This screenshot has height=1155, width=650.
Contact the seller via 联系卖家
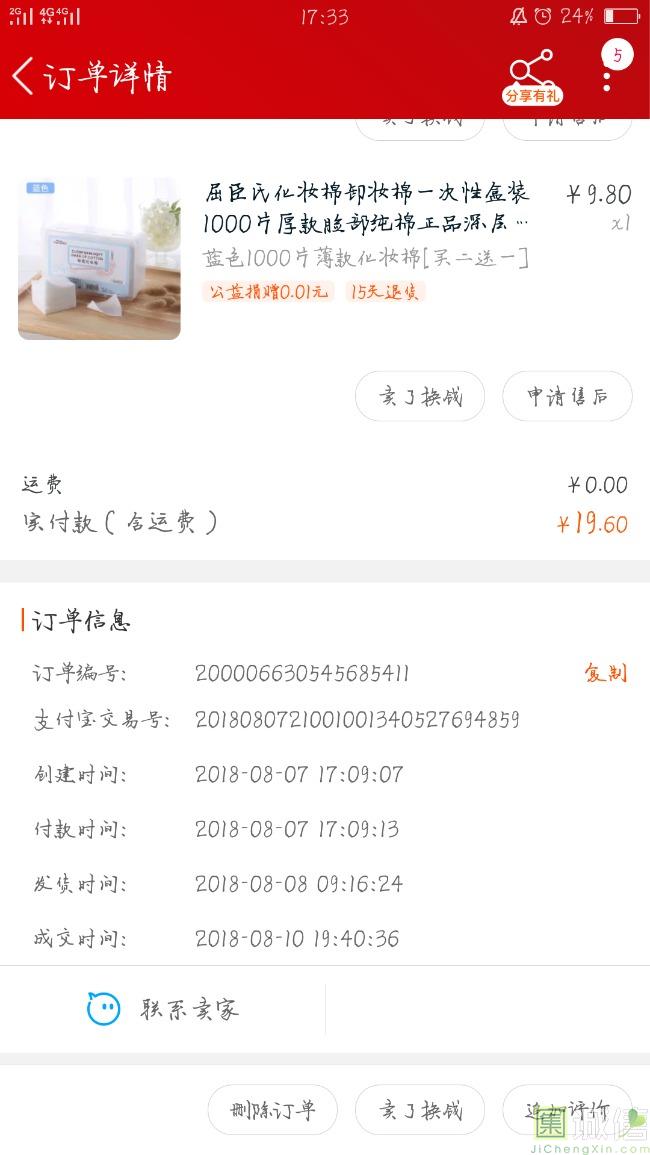click(x=164, y=1009)
